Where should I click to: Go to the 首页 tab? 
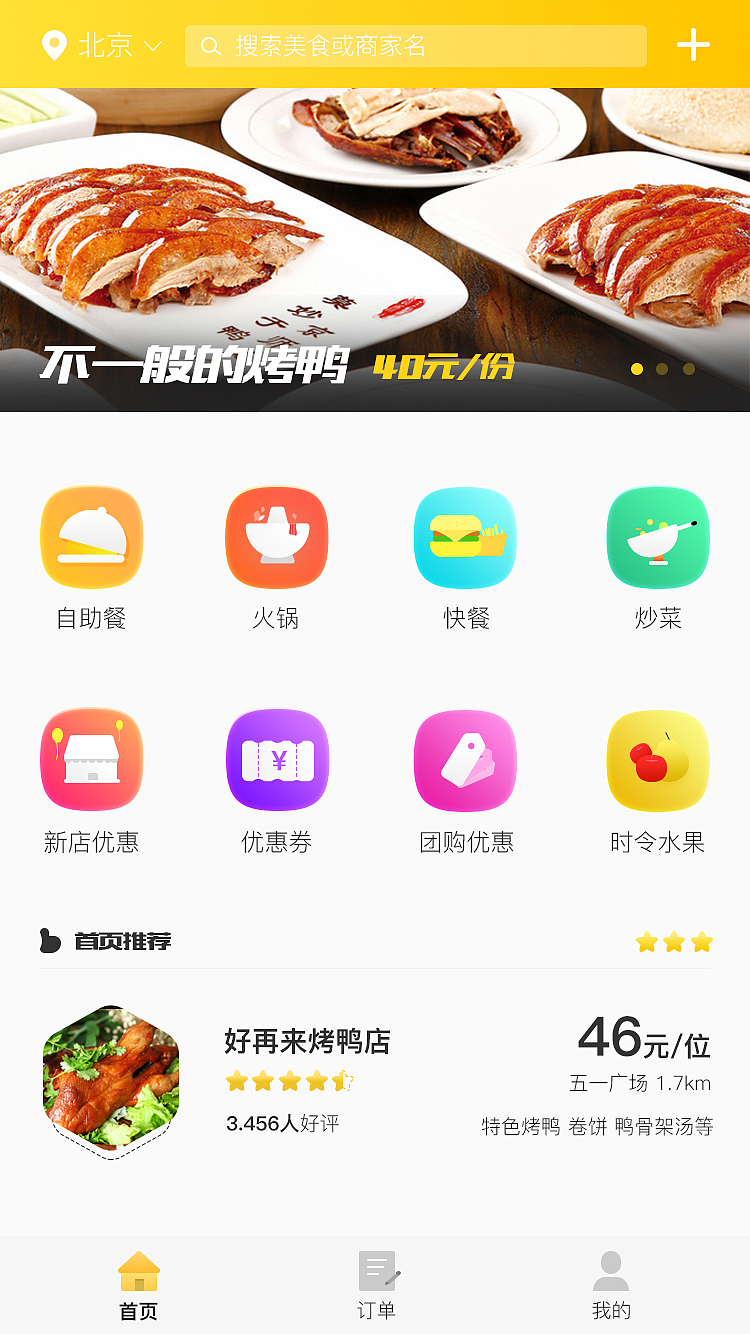(139, 1286)
